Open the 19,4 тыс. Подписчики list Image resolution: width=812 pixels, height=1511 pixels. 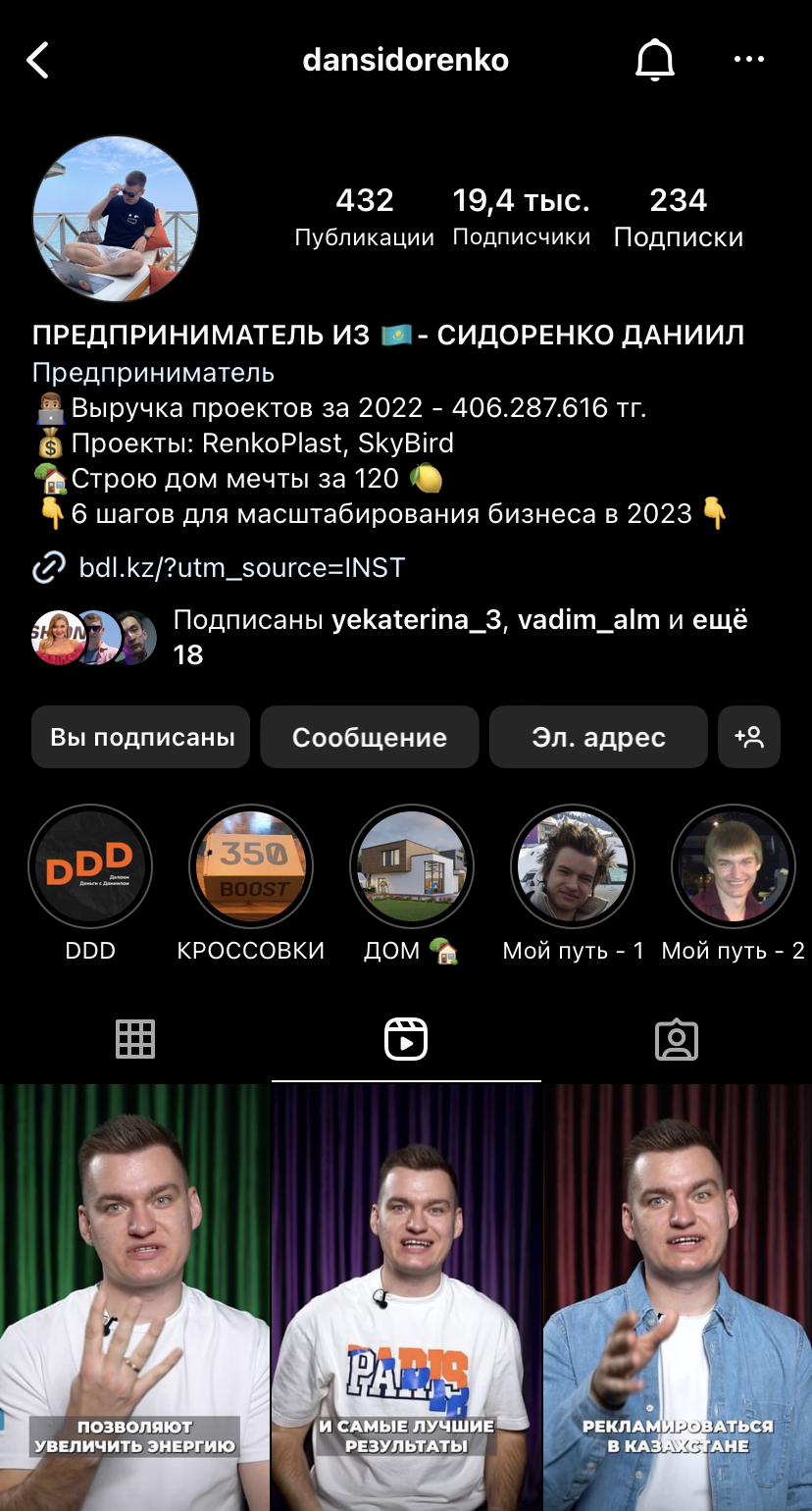click(x=521, y=218)
